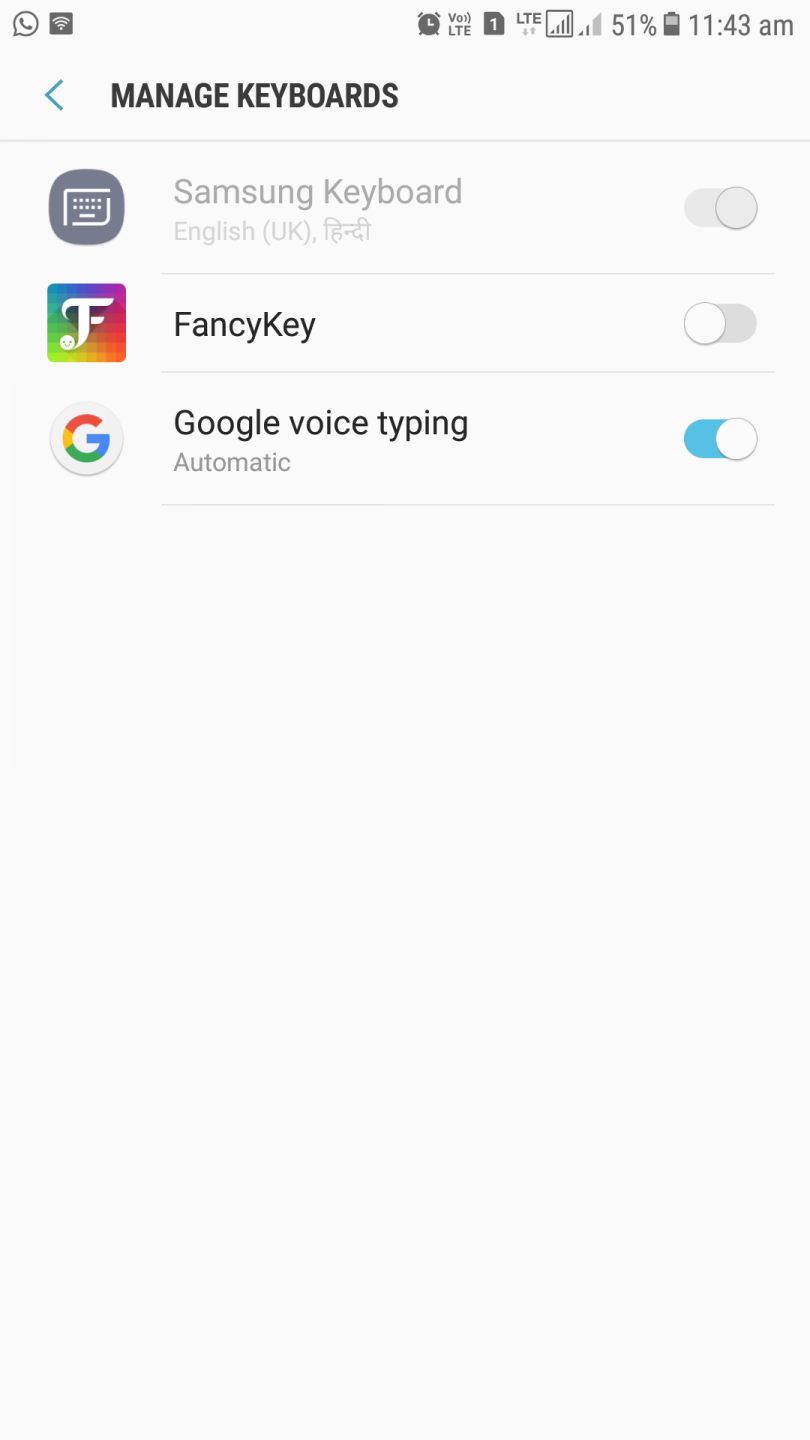810x1440 pixels.
Task: Tap the FancyKey app icon
Action: (x=86, y=322)
